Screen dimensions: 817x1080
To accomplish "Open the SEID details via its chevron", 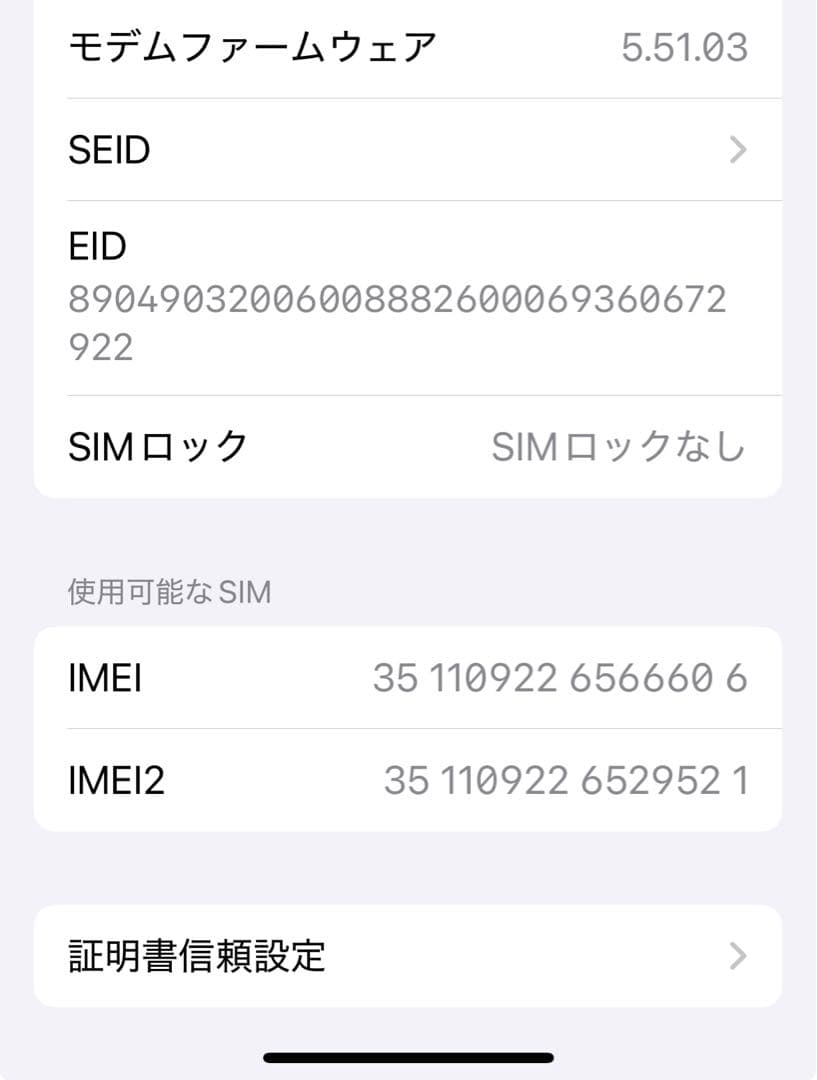I will (x=738, y=149).
